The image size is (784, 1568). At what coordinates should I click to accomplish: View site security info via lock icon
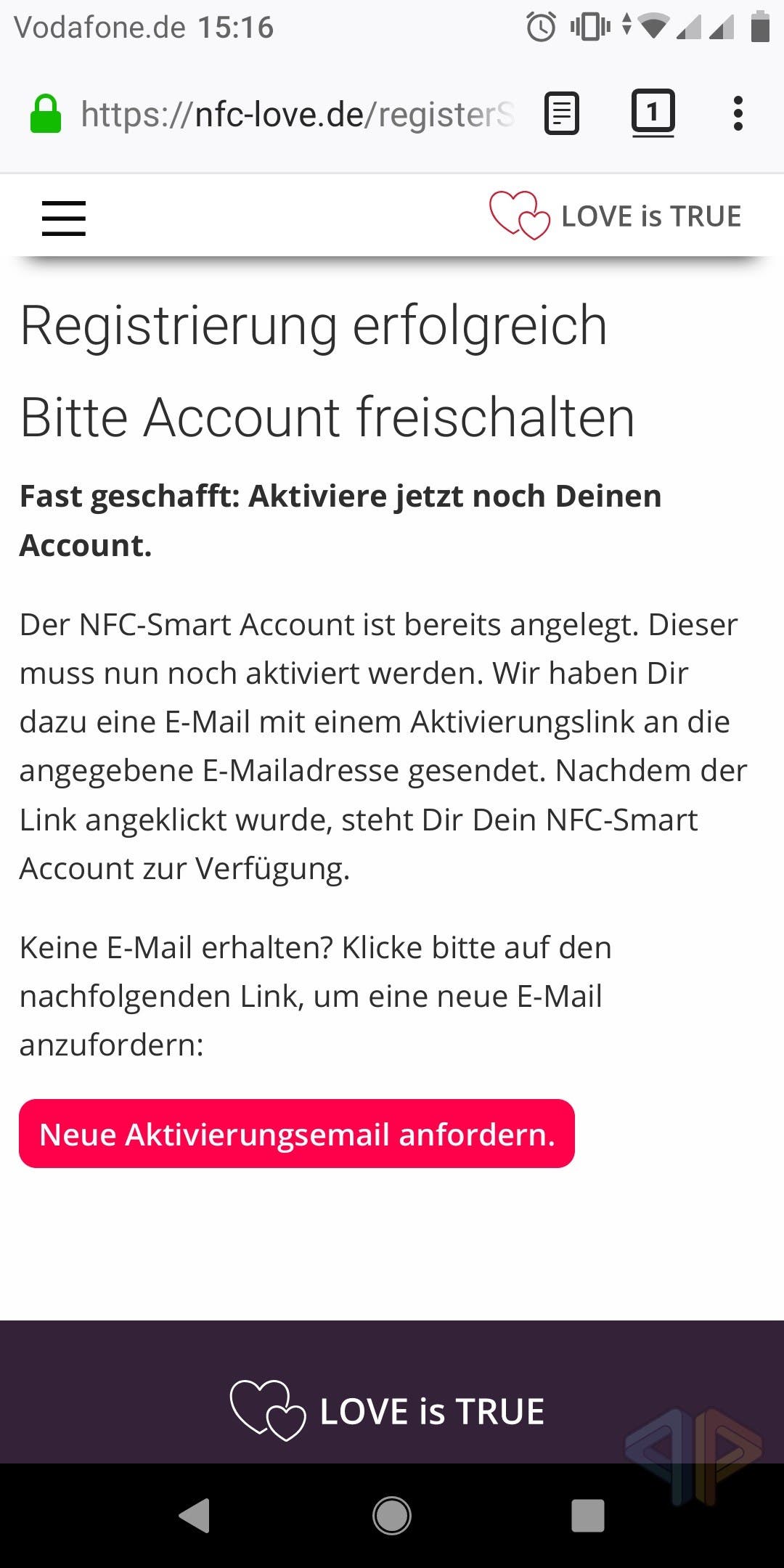point(46,114)
